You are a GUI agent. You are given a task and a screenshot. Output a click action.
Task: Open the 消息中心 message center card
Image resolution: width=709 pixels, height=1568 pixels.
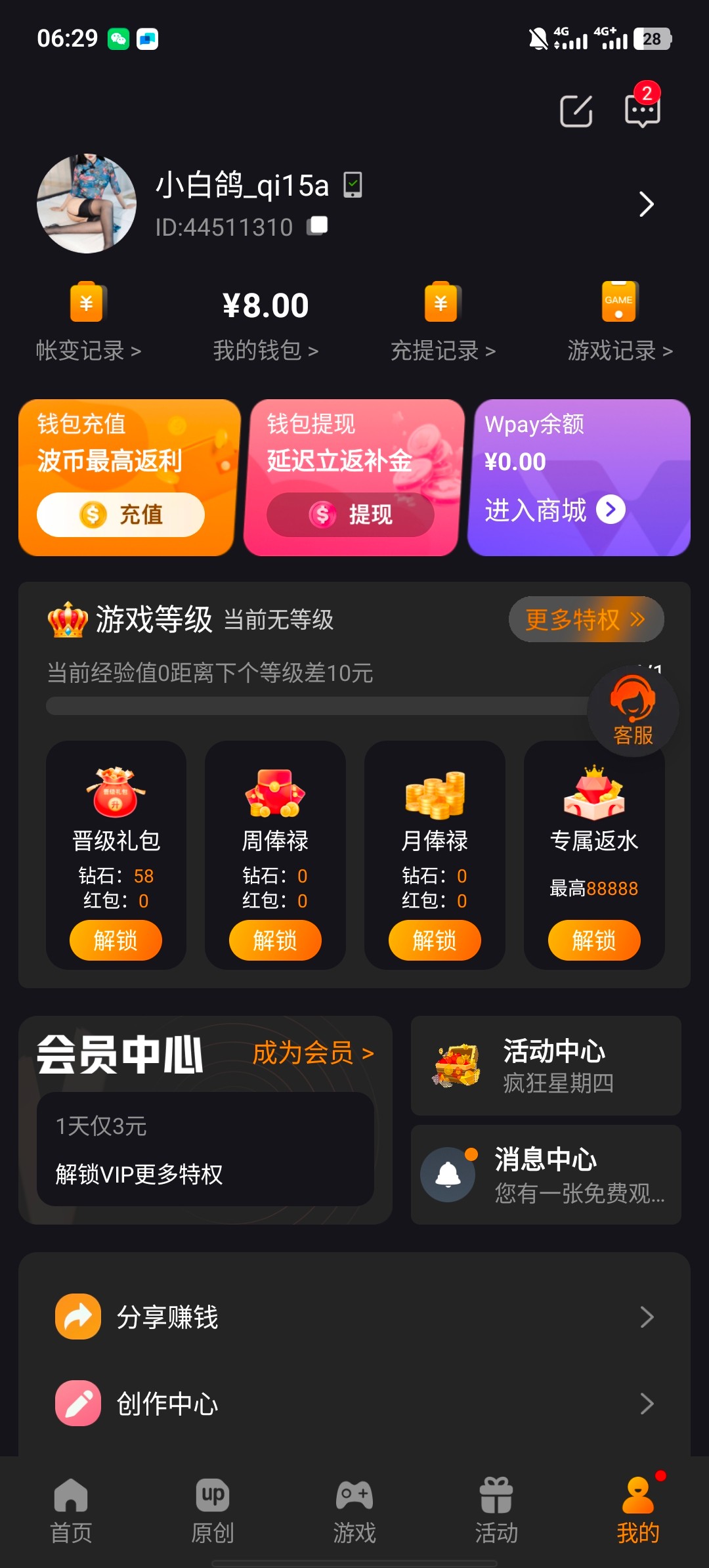(546, 1175)
